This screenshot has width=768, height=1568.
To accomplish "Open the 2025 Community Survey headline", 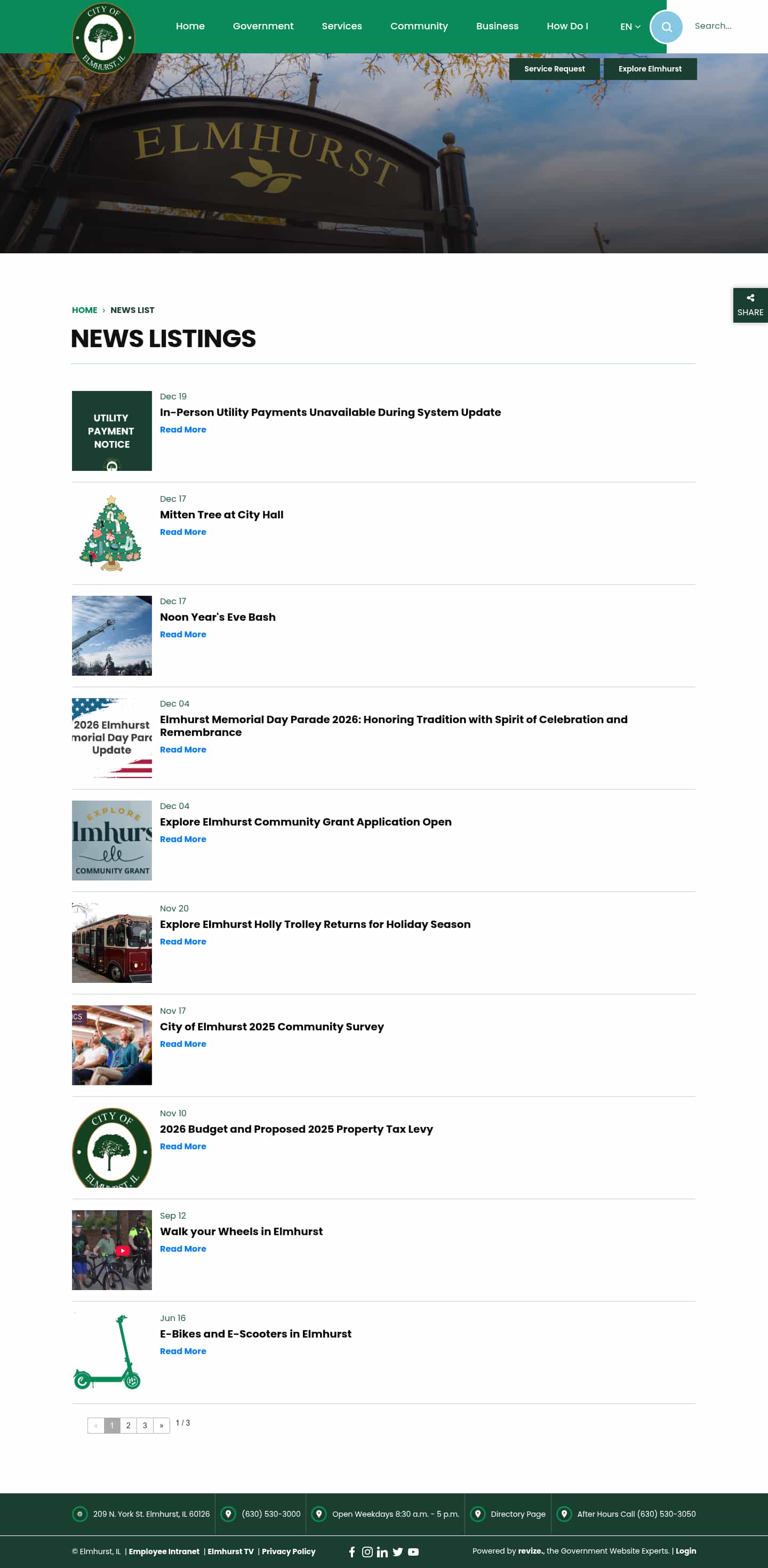I will (271, 1026).
